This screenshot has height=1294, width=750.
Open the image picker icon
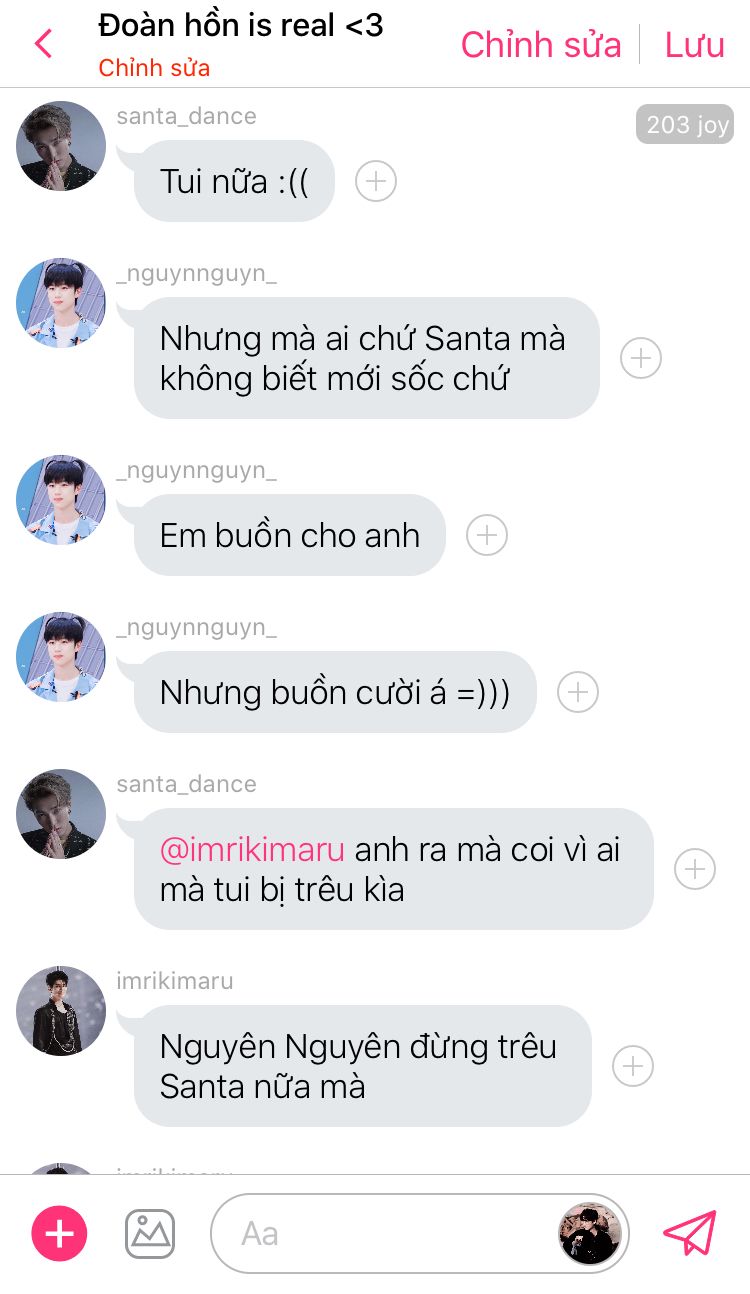(x=150, y=1233)
